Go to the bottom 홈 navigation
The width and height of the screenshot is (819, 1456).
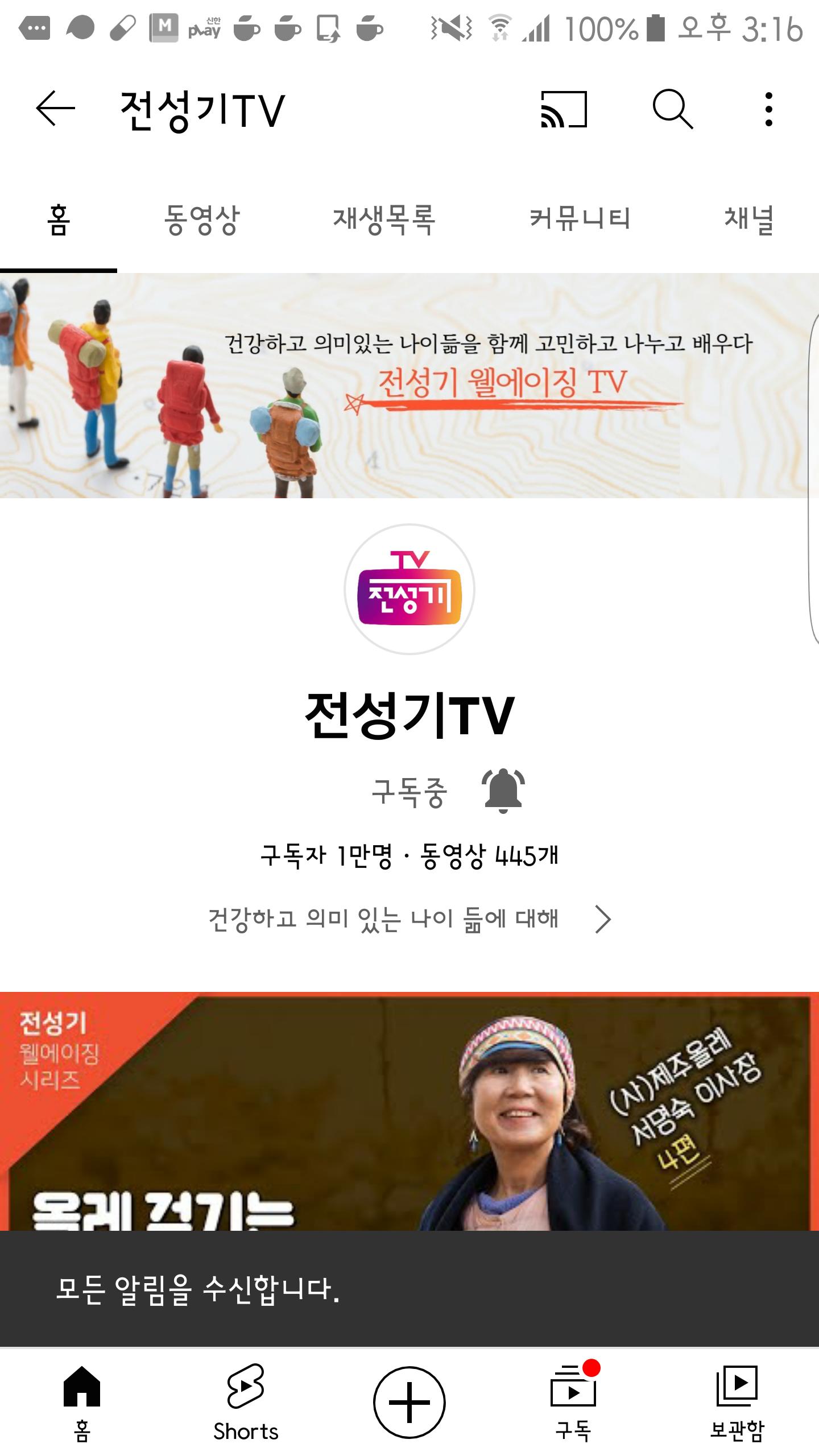click(x=82, y=1403)
